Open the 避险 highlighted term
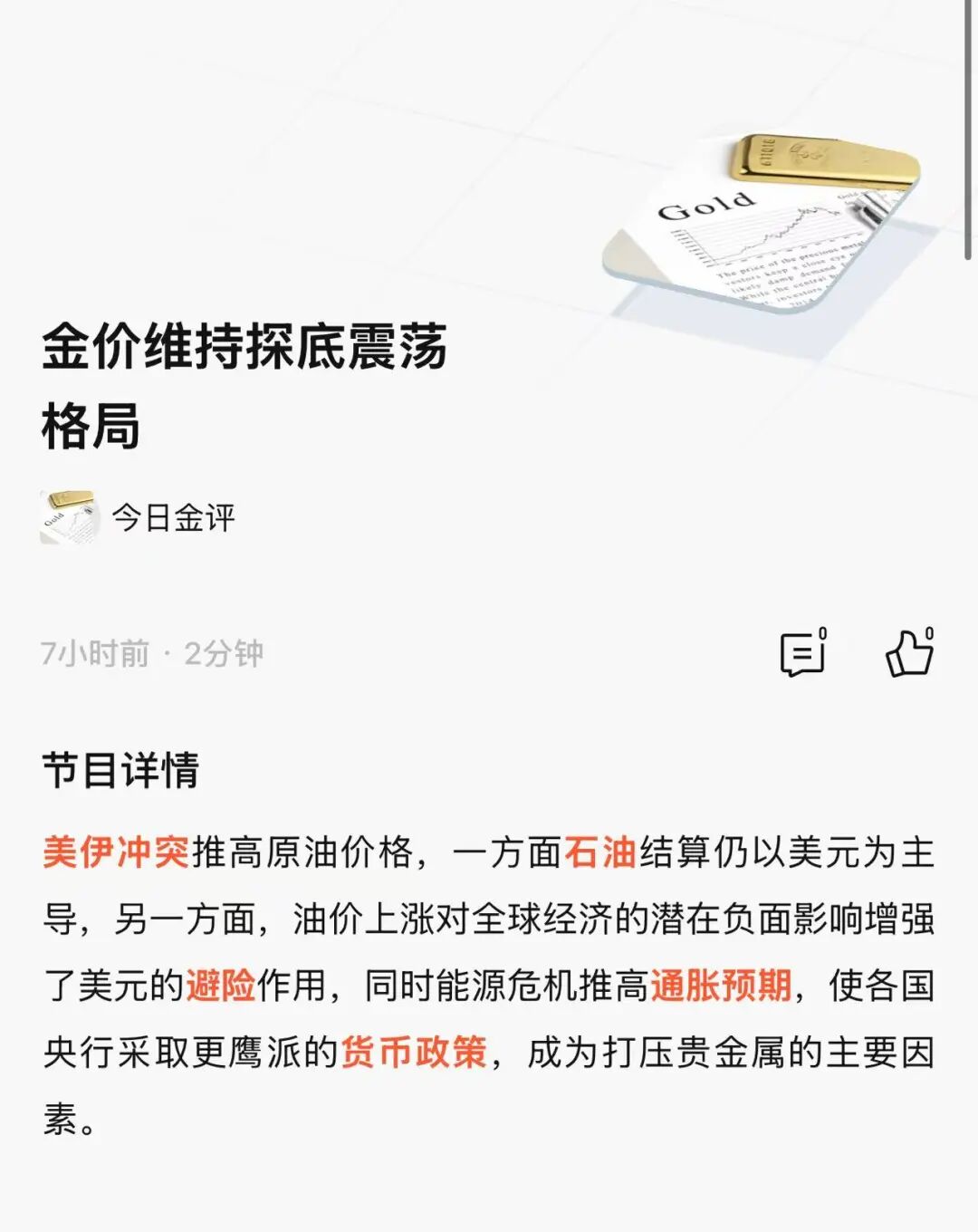The width and height of the screenshot is (978, 1232). [x=220, y=986]
